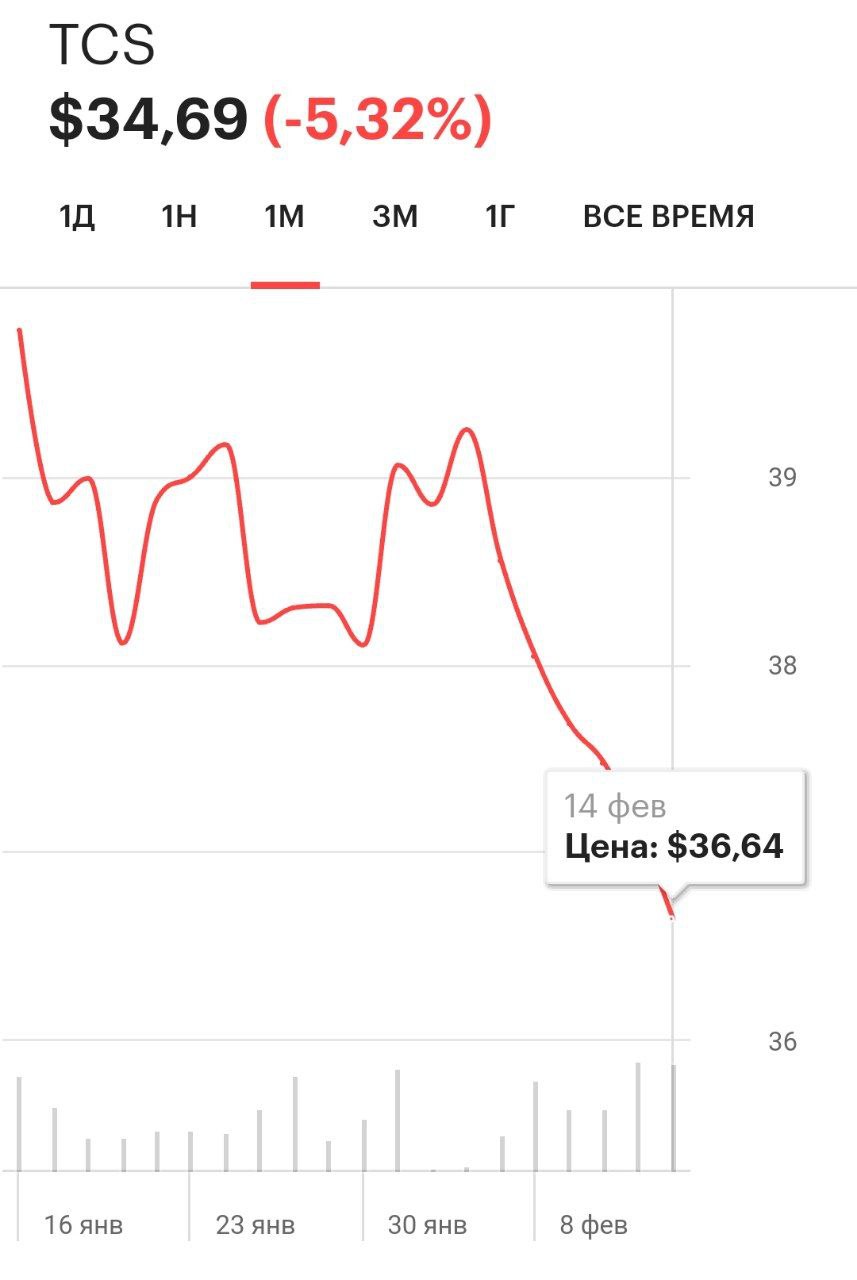857x1280 pixels.
Task: Open the 1М monthly timeframe
Action: click(285, 215)
